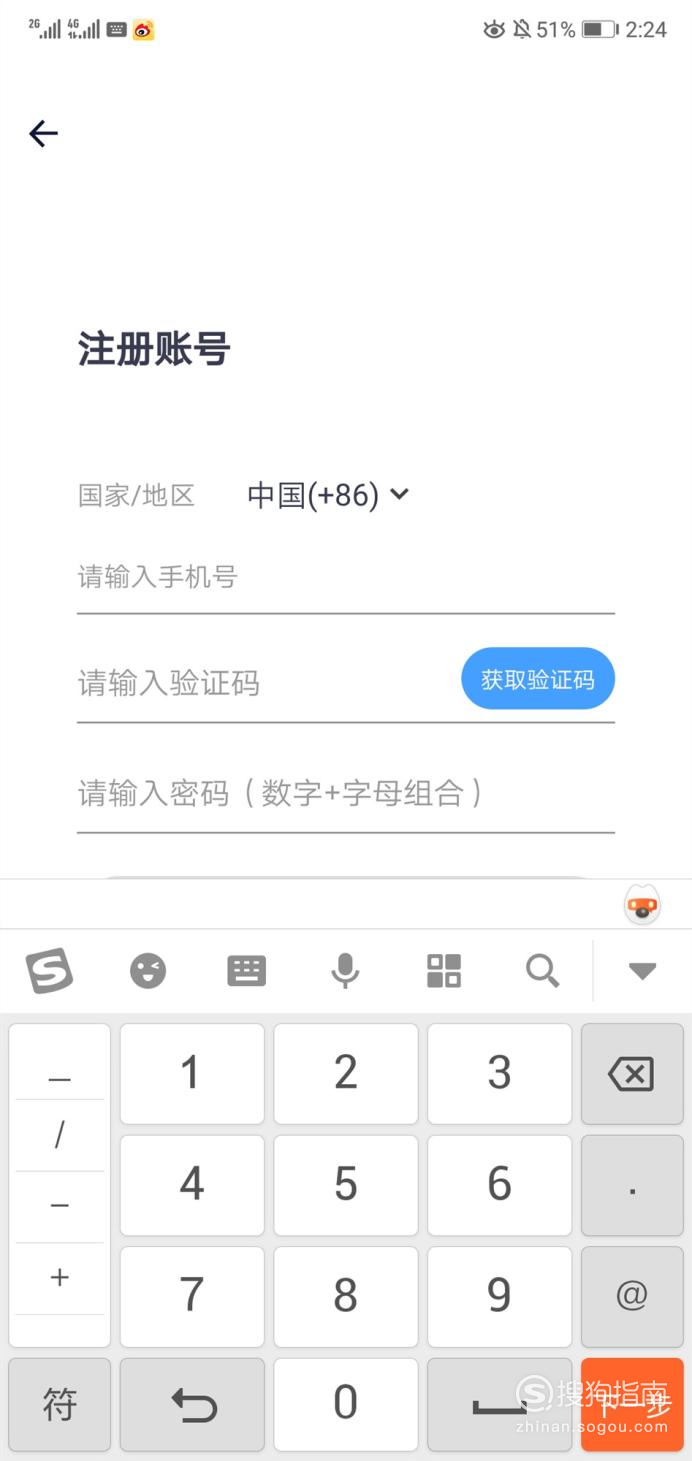Tap 获取验证码 to get a code

tap(538, 679)
